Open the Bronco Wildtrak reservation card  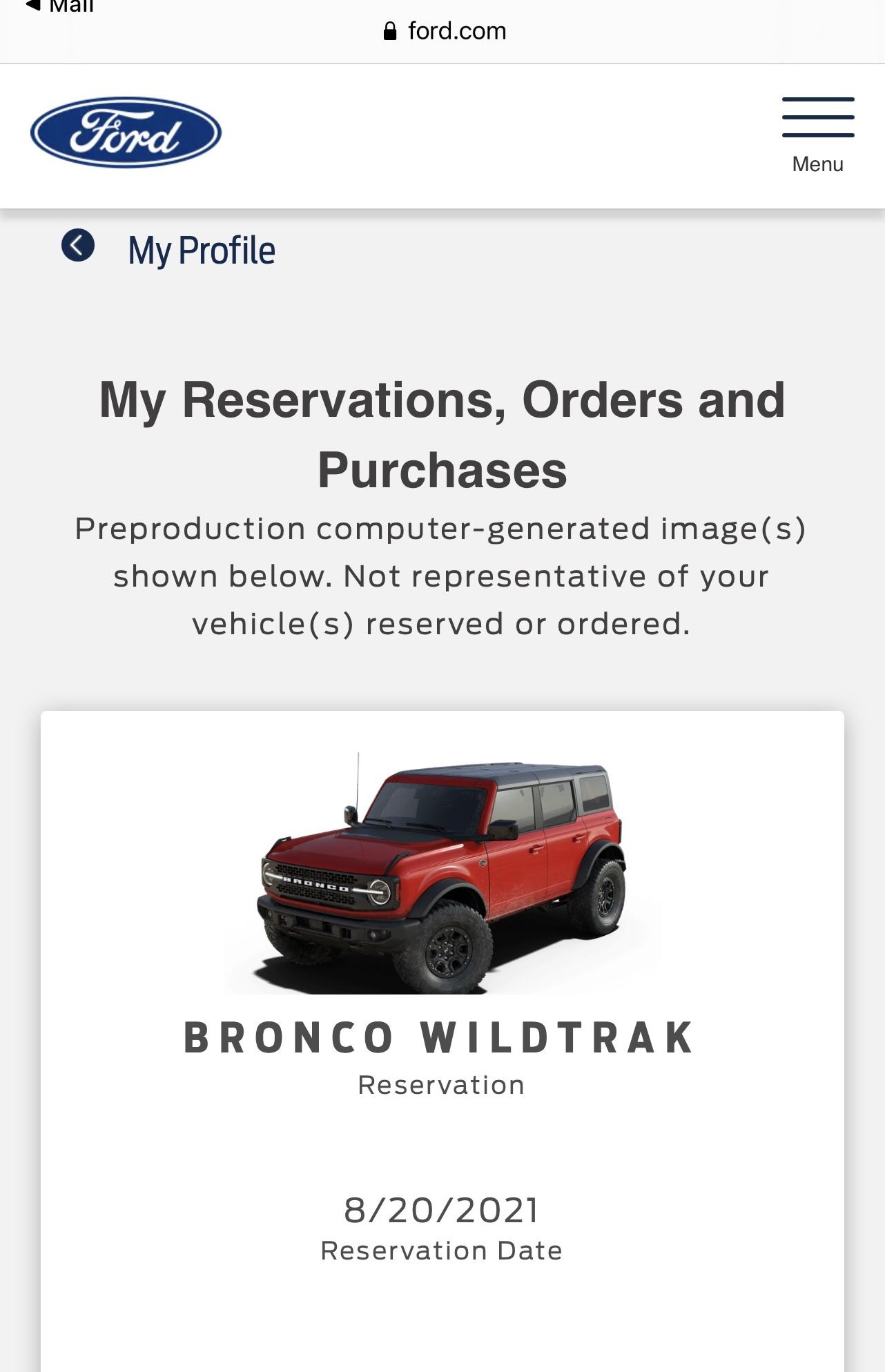pyautogui.click(x=442, y=1037)
